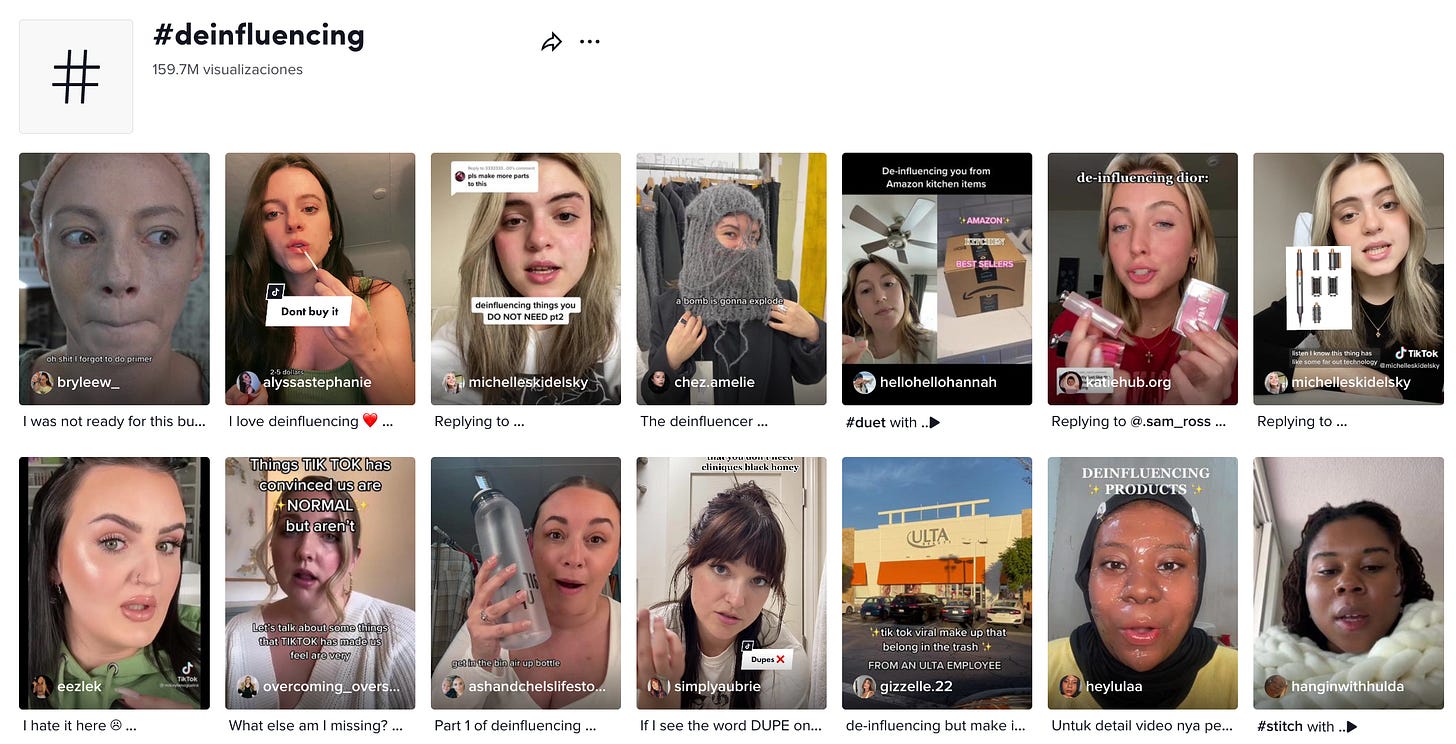Viewport: 1456px width, 744px height.
Task: Play overcoming_overs's Things TikTok convinced us video
Action: pyautogui.click(x=320, y=583)
